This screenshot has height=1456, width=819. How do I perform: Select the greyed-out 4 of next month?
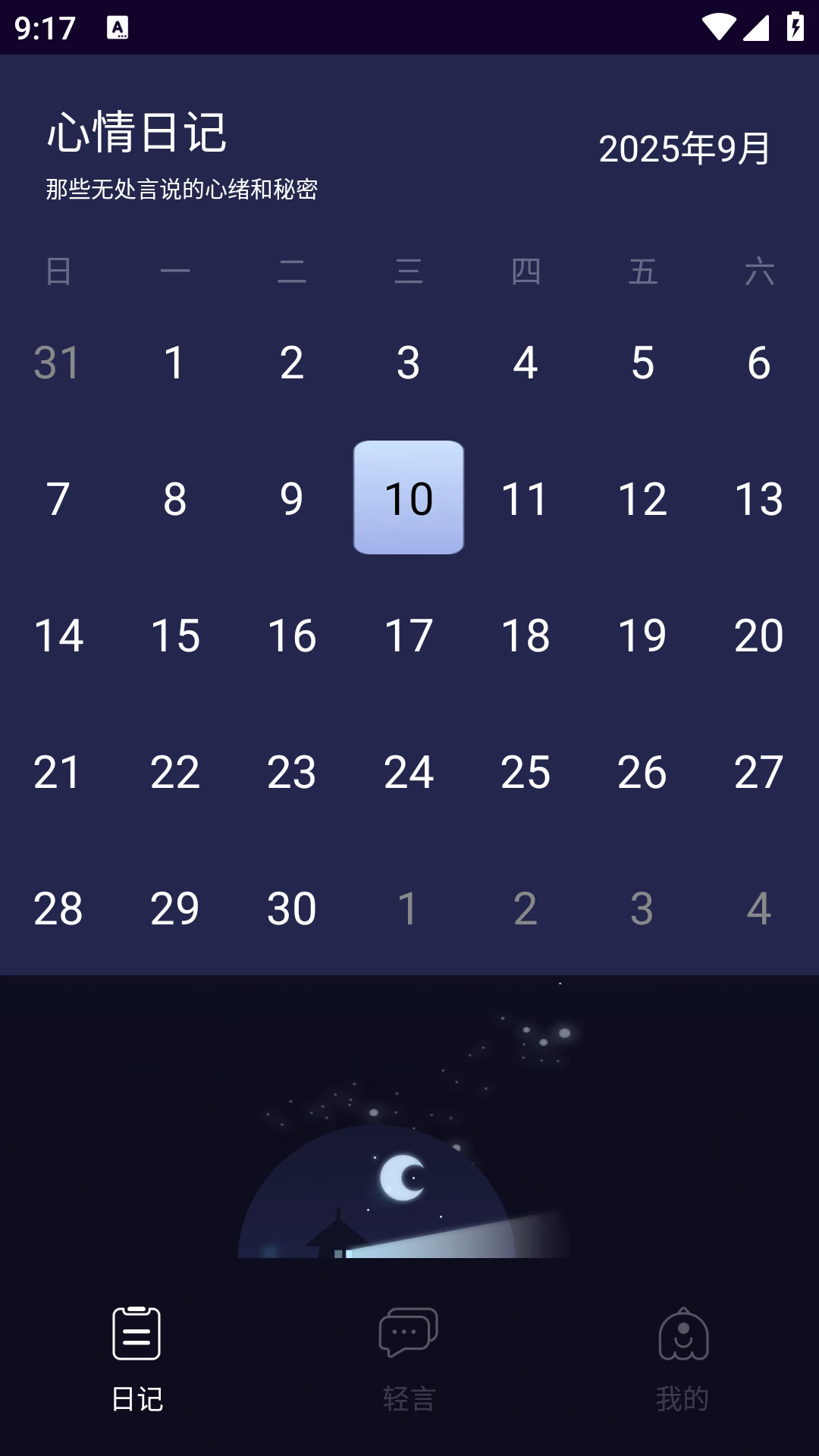(759, 908)
